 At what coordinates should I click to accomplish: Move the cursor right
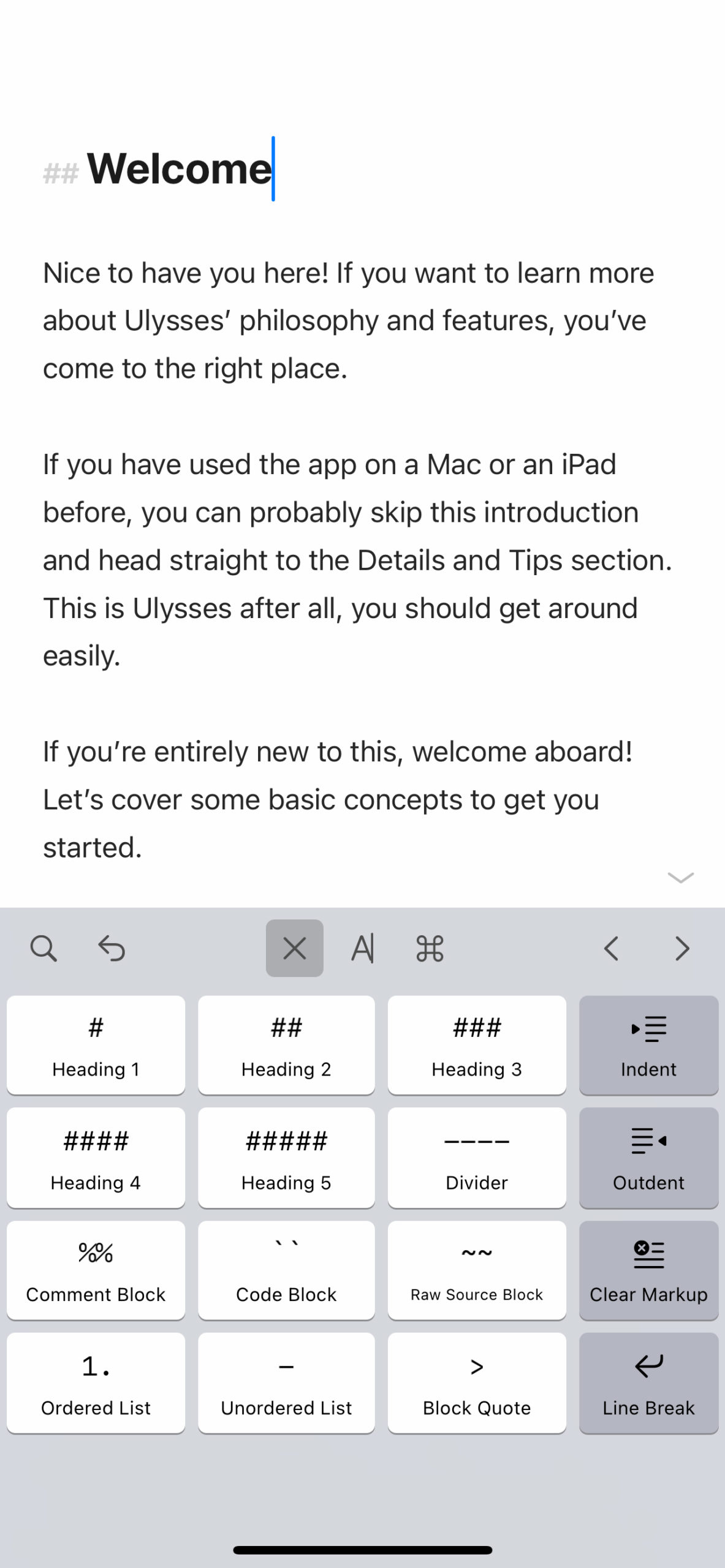682,948
